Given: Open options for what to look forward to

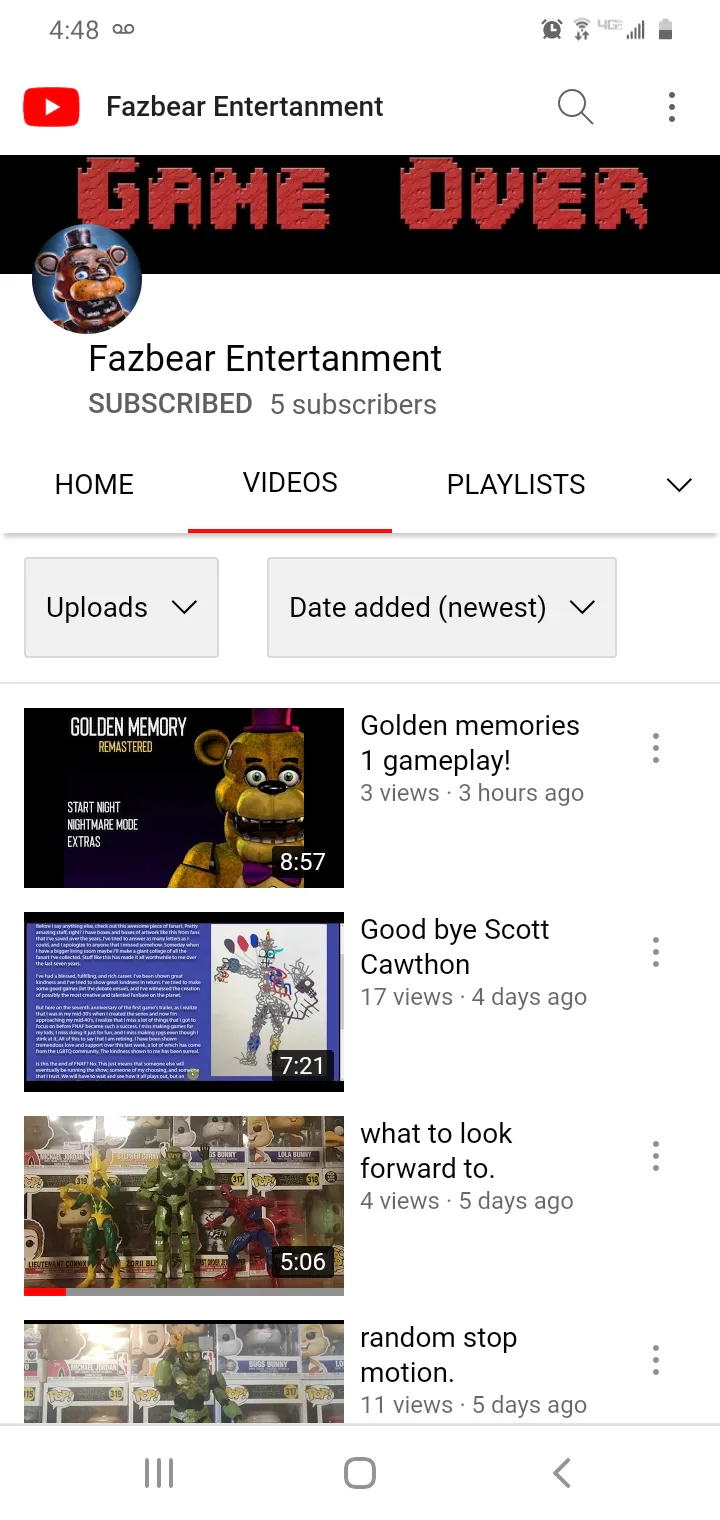Looking at the screenshot, I should pos(656,1156).
